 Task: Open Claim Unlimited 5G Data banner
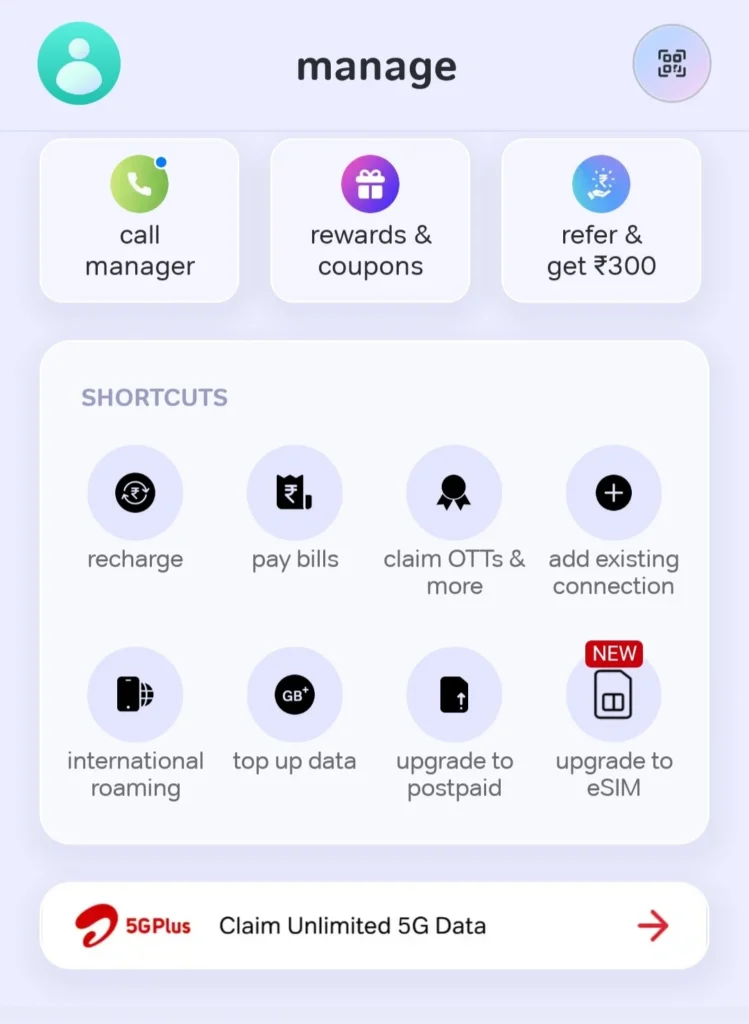coord(374,926)
